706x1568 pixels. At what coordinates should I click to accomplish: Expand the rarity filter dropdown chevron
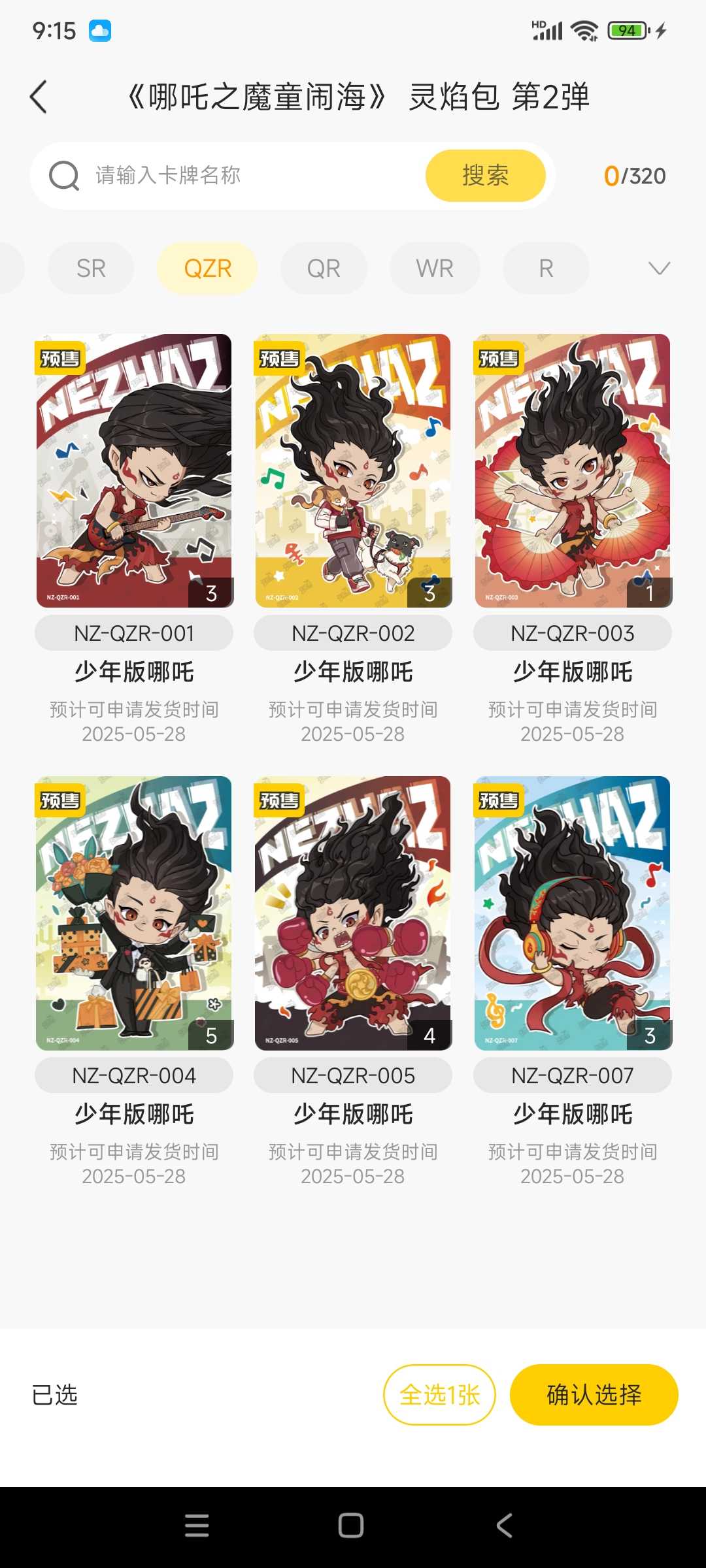(x=659, y=269)
